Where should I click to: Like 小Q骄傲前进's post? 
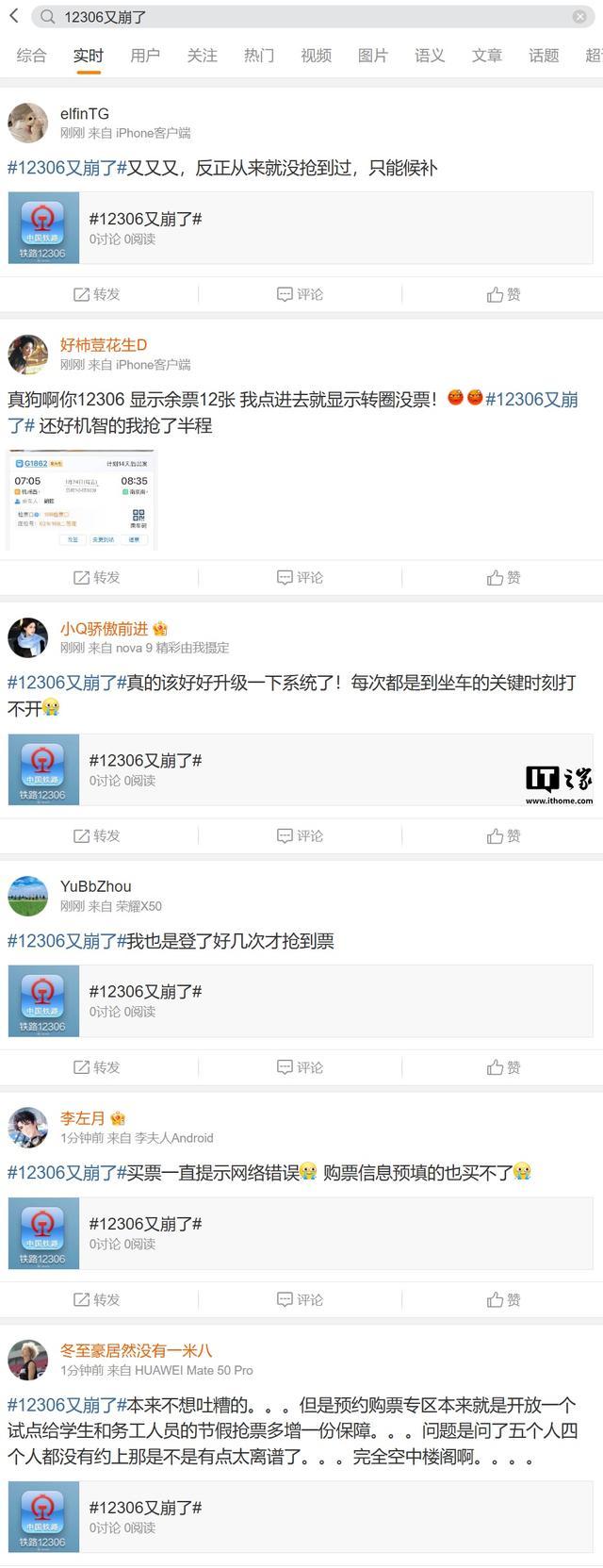pyautogui.click(x=504, y=835)
